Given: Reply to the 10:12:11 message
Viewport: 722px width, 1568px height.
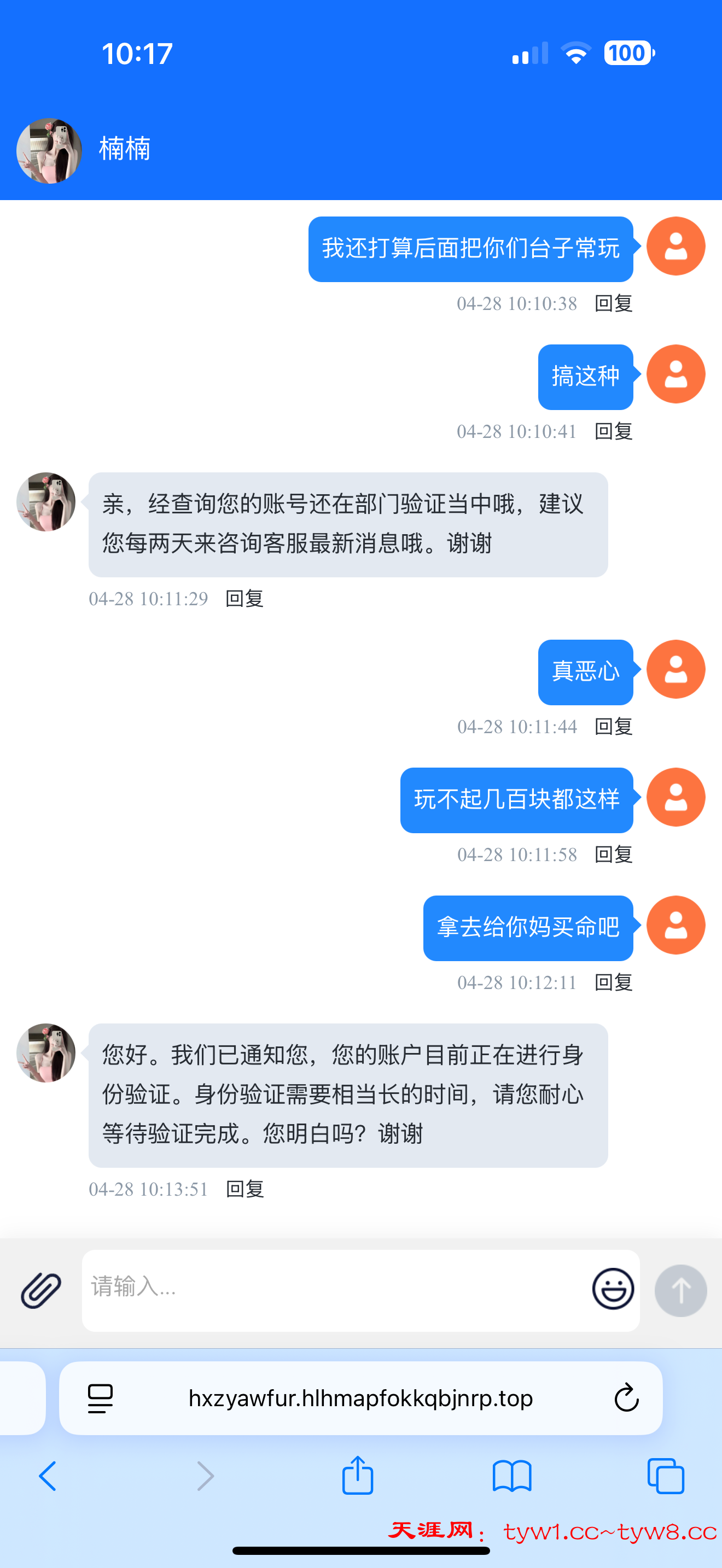Looking at the screenshot, I should pyautogui.click(x=613, y=982).
